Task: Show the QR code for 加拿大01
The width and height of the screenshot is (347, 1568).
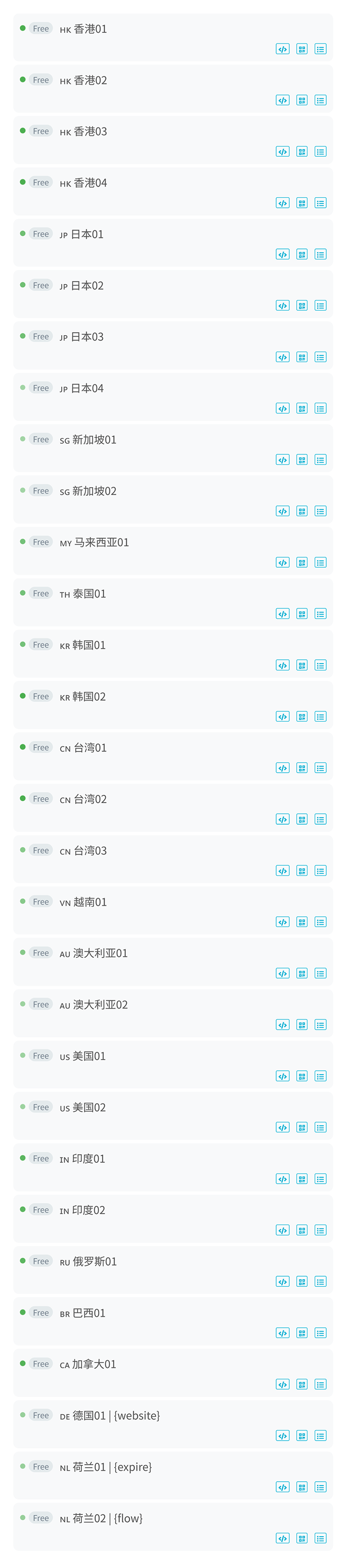Action: [302, 1385]
